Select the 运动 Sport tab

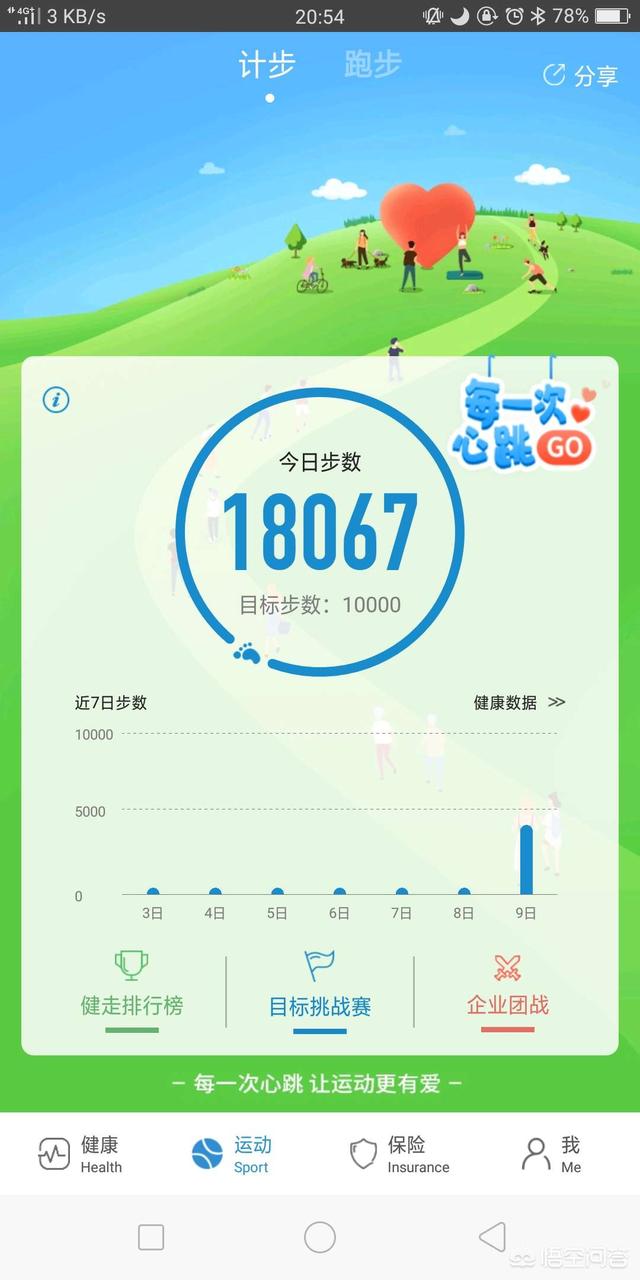click(x=232, y=1154)
